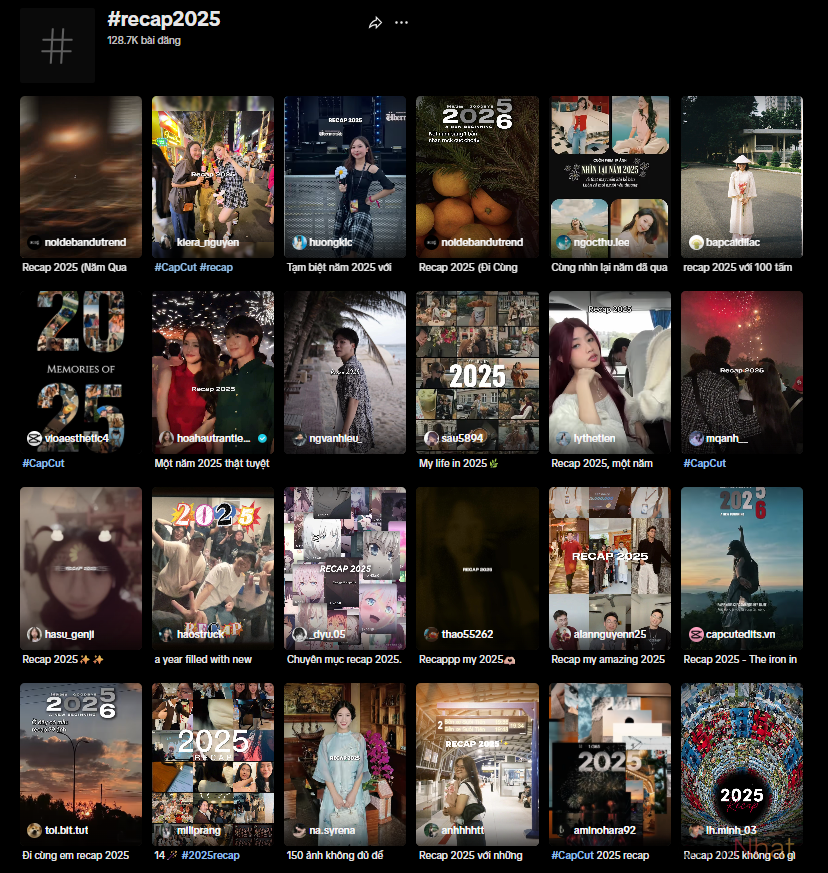Screen dimensions: 828x873
Task: Open the overflow menu next to share
Action: pos(401,22)
